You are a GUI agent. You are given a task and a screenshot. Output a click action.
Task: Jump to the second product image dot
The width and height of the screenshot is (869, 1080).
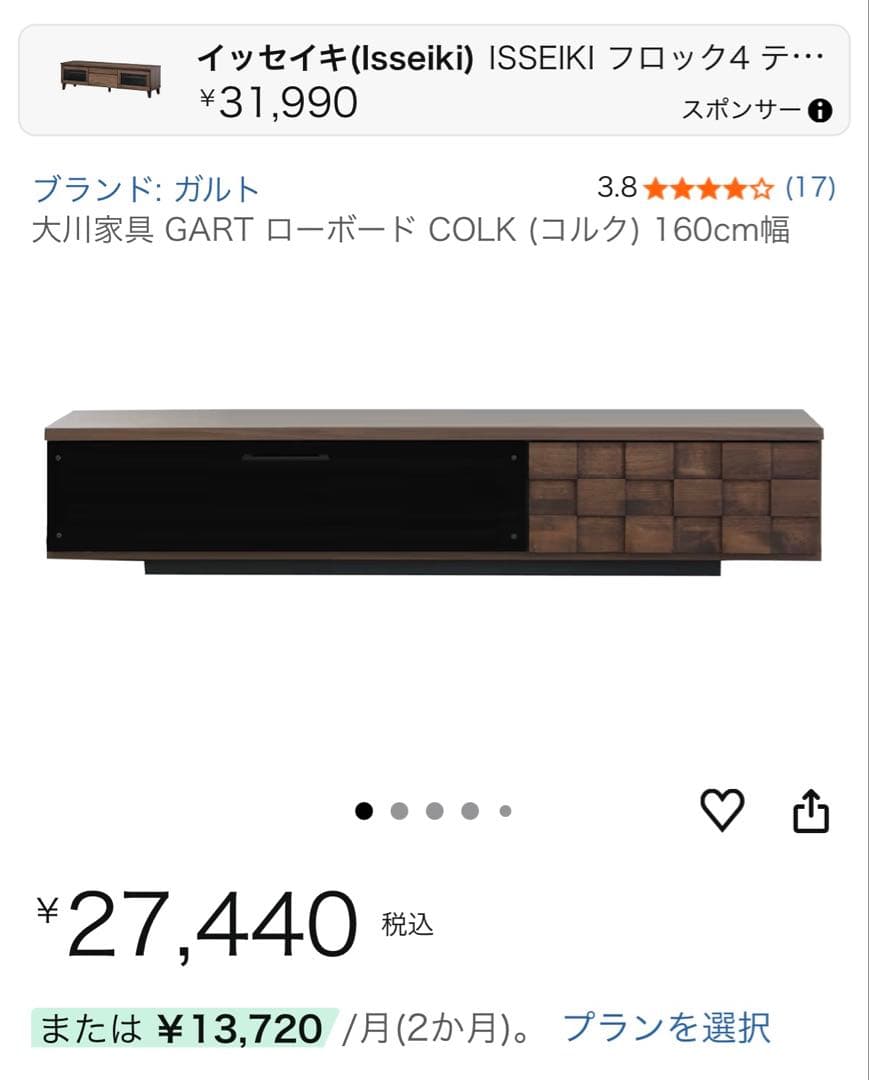[399, 811]
